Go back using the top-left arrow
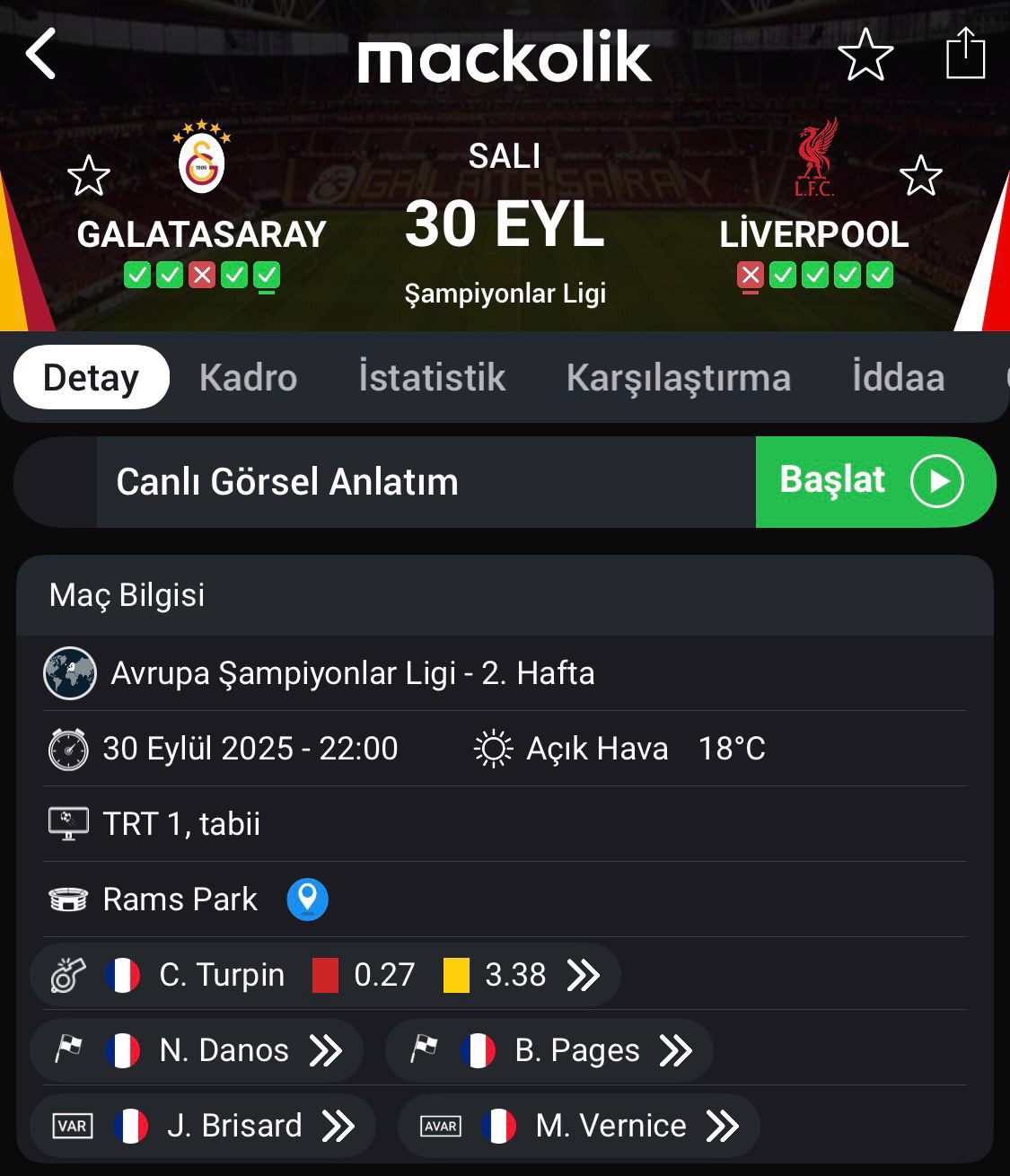 (41, 54)
